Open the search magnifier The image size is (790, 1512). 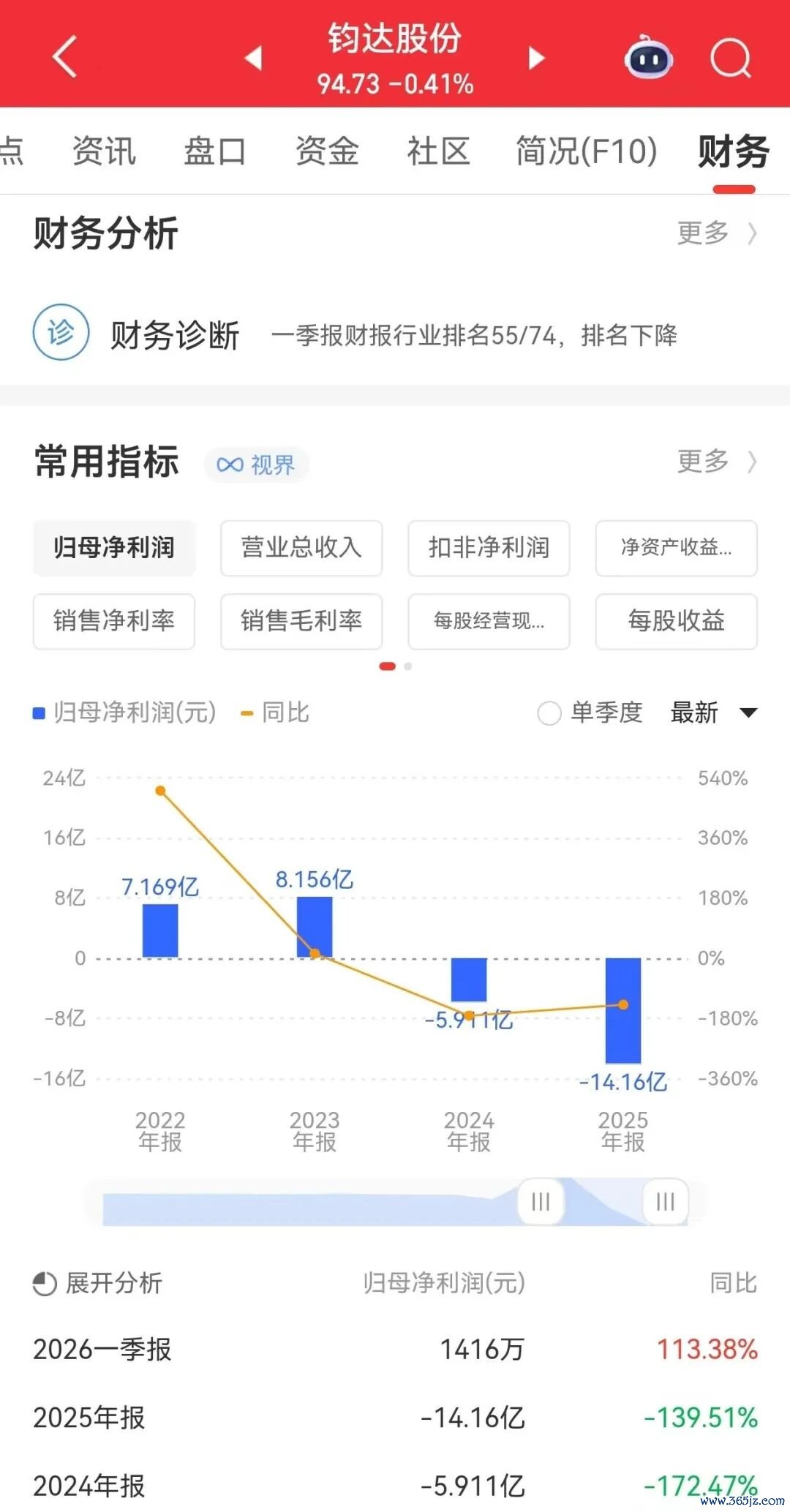tap(731, 58)
